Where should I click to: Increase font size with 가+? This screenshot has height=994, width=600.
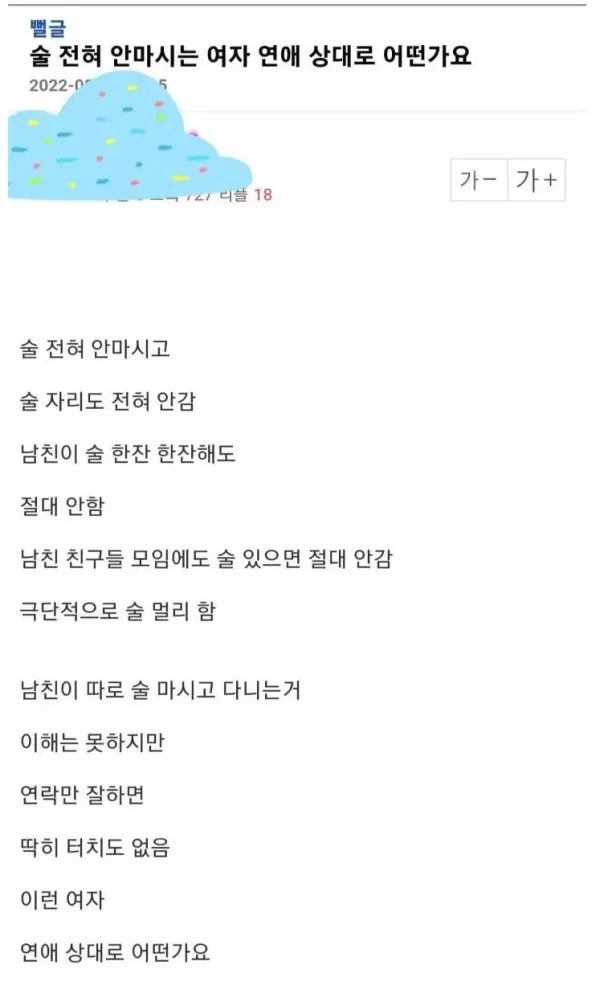[x=537, y=181]
